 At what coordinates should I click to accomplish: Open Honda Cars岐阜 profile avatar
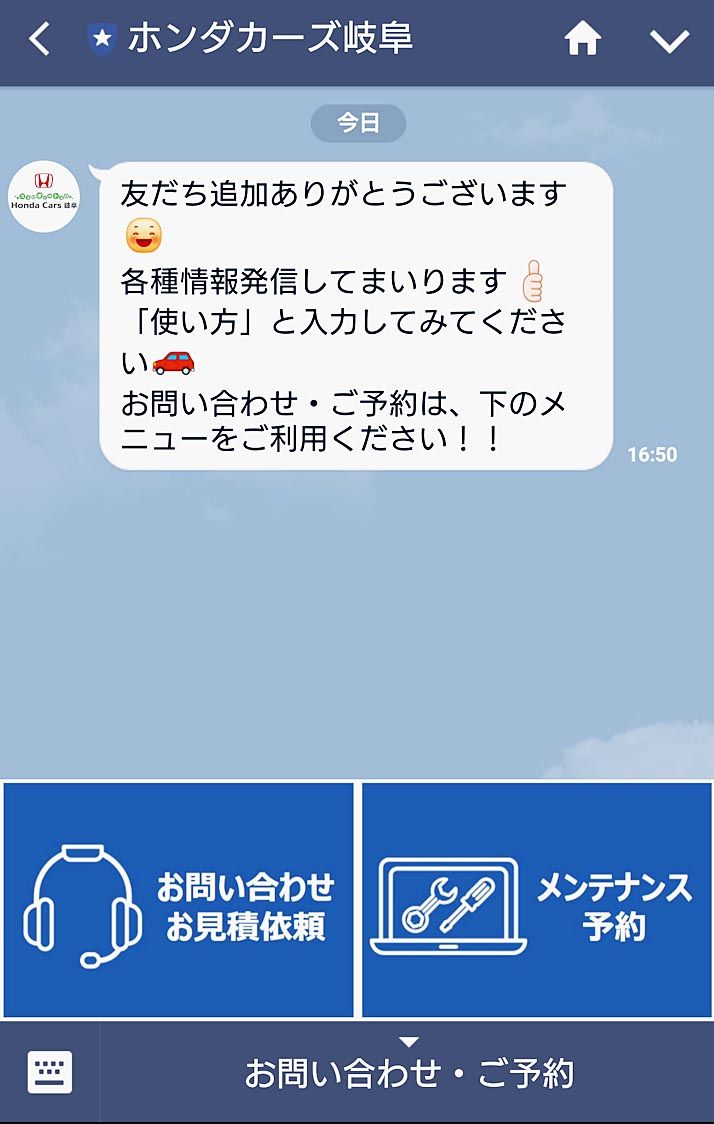coord(44,196)
